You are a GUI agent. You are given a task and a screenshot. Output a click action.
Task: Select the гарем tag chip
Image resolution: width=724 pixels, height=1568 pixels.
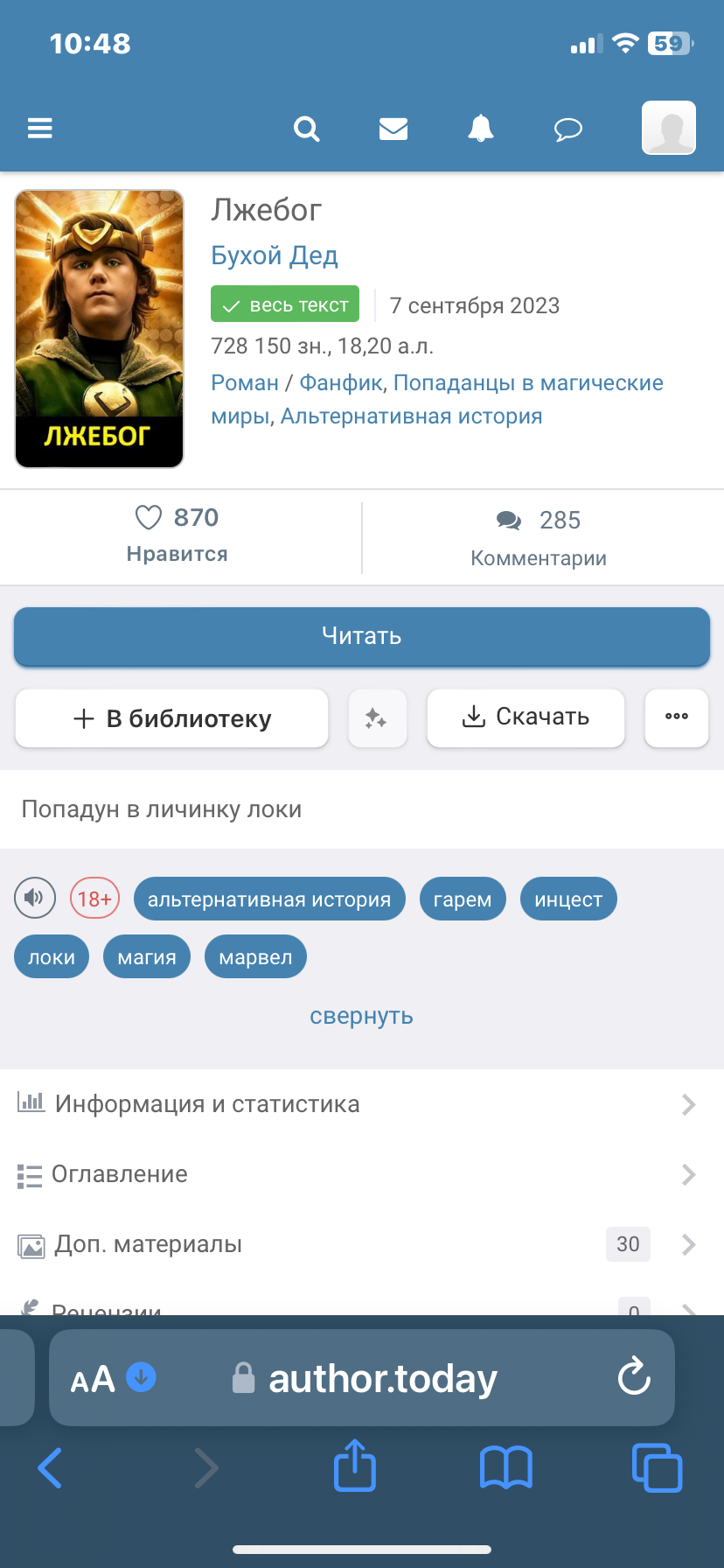(x=463, y=899)
